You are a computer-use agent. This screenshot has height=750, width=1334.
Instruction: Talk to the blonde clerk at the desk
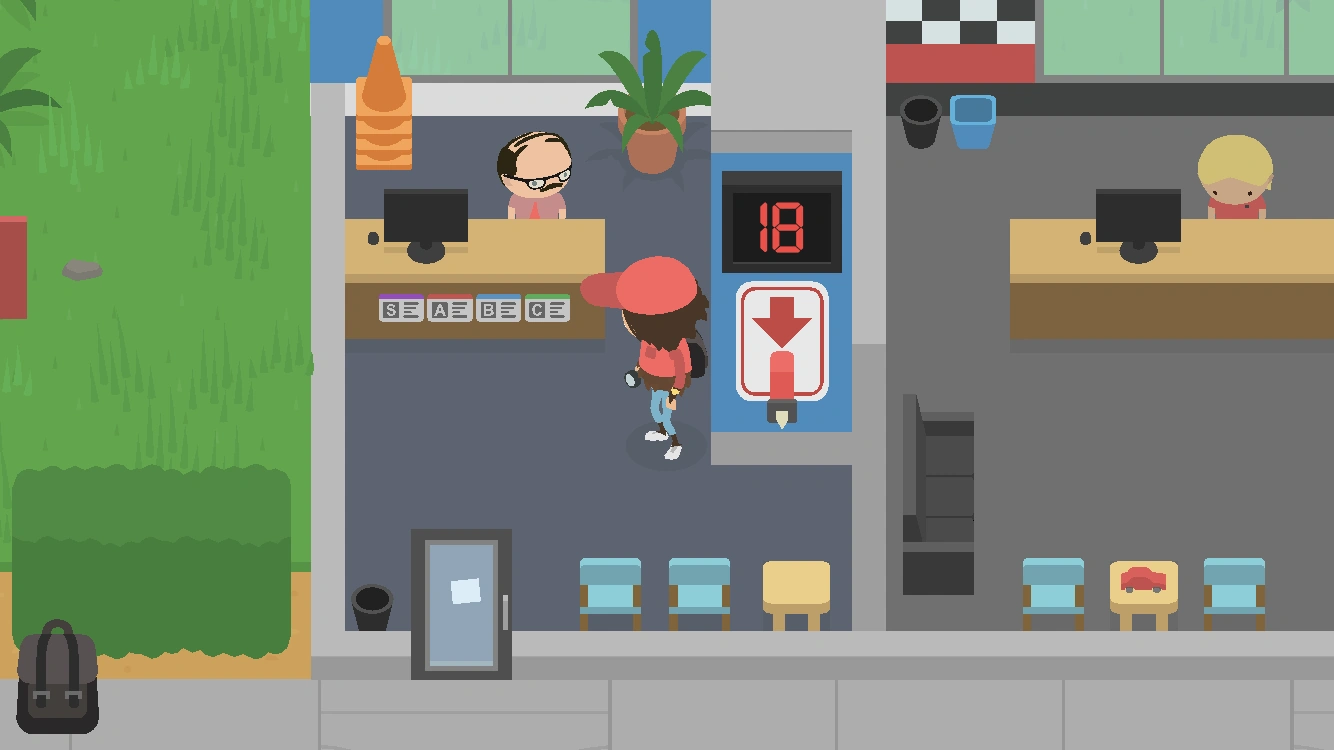click(x=1236, y=178)
